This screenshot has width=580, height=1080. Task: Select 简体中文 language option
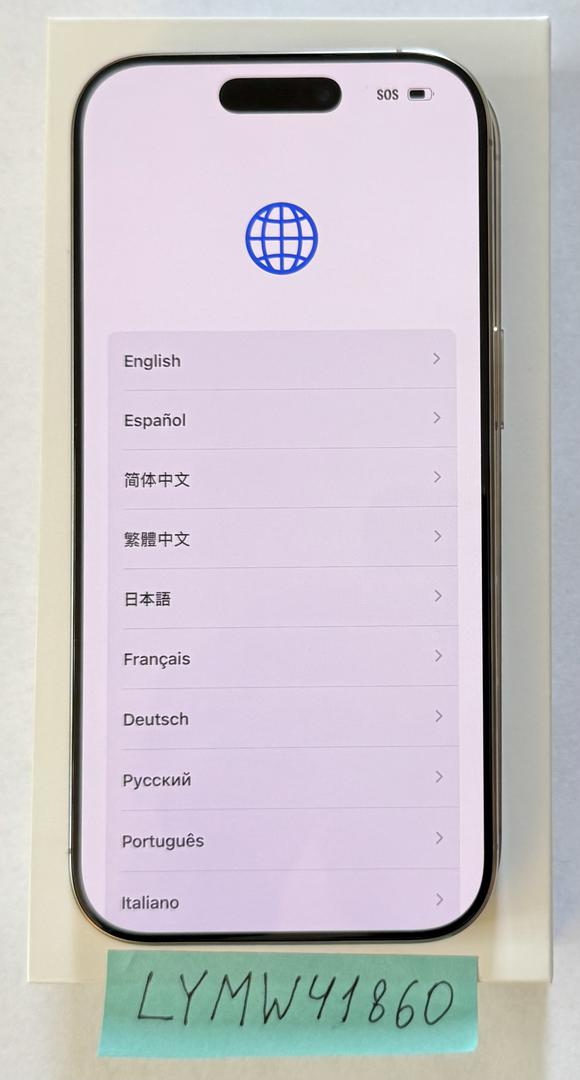tap(282, 478)
